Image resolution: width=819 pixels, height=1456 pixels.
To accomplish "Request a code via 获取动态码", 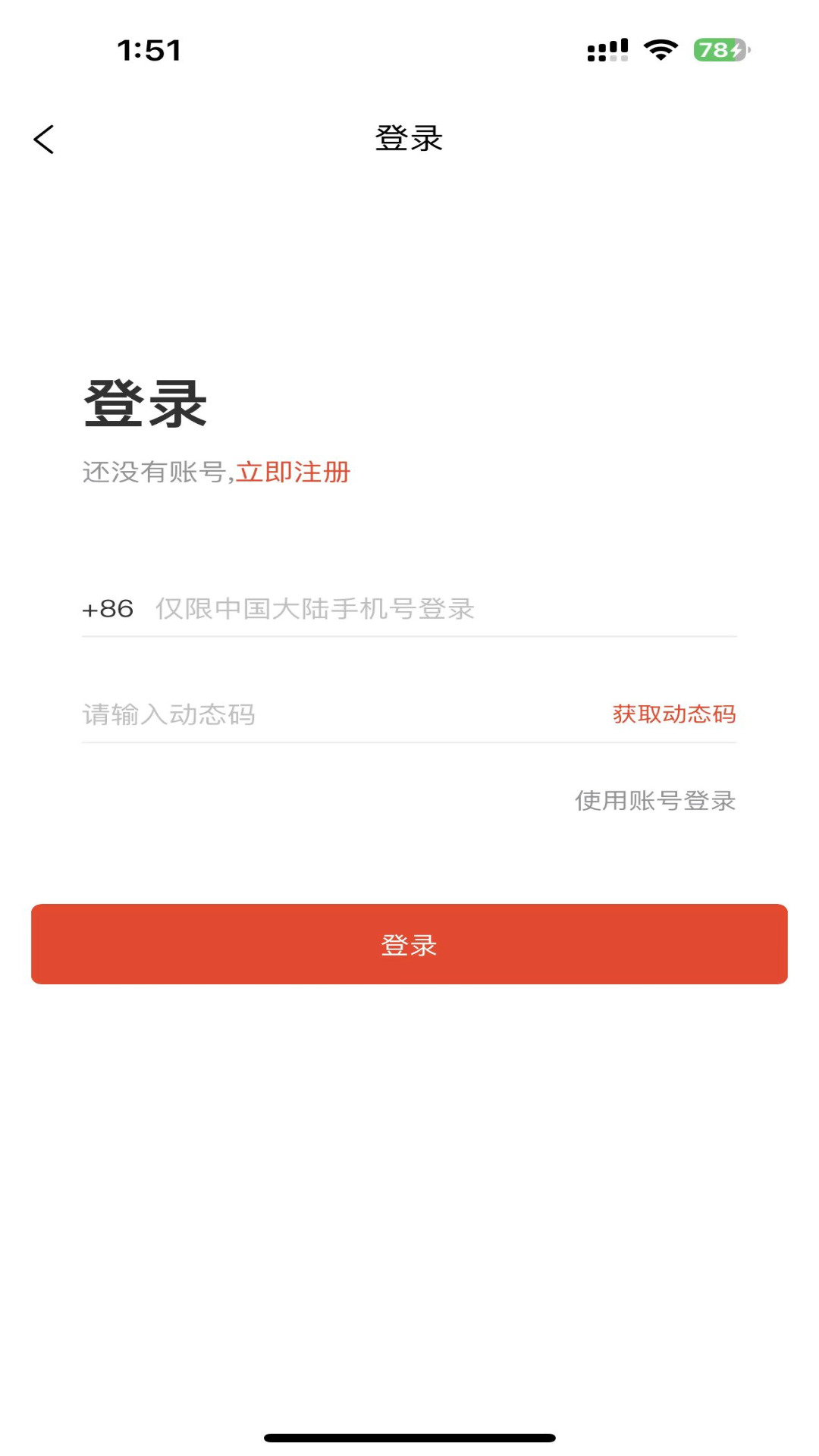I will click(674, 714).
